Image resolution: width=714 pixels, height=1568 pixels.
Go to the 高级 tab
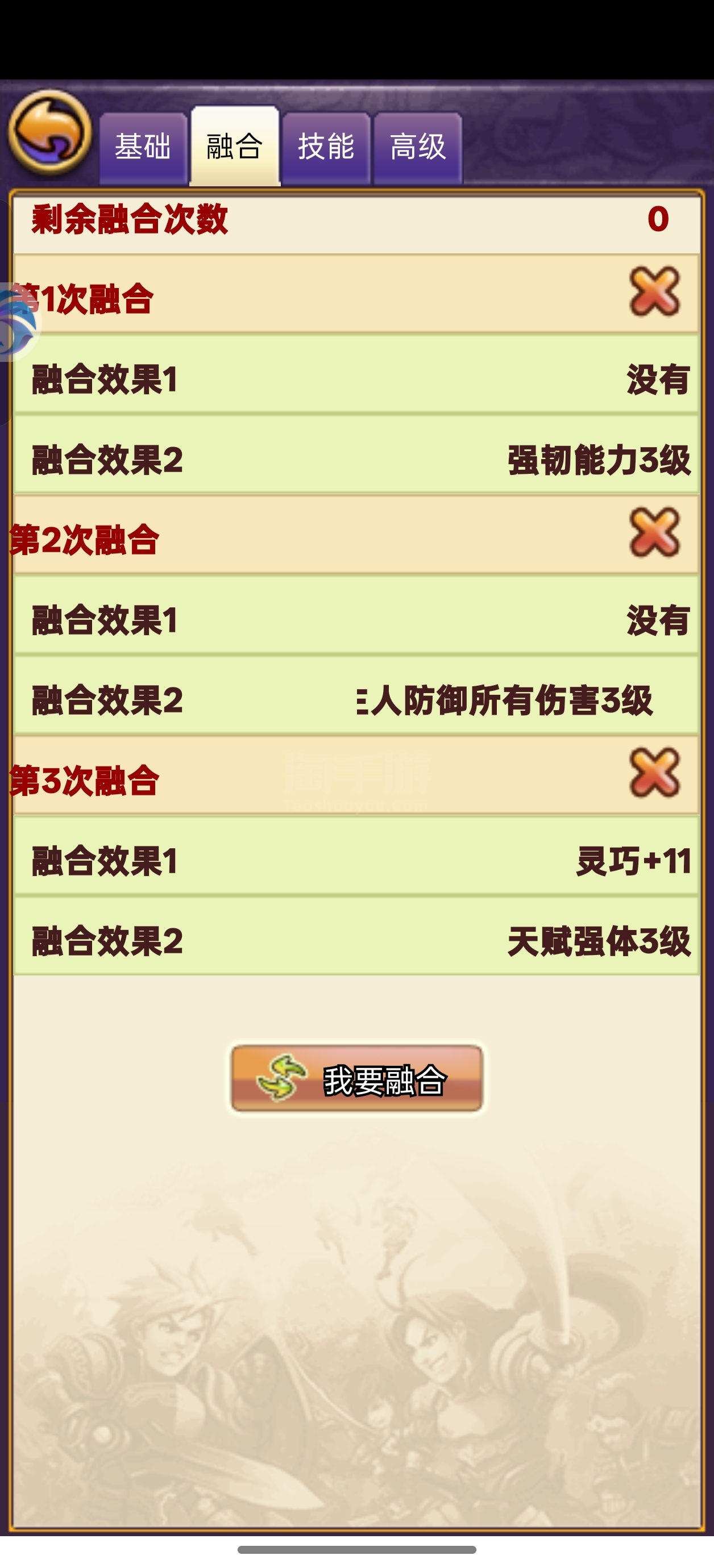[418, 147]
